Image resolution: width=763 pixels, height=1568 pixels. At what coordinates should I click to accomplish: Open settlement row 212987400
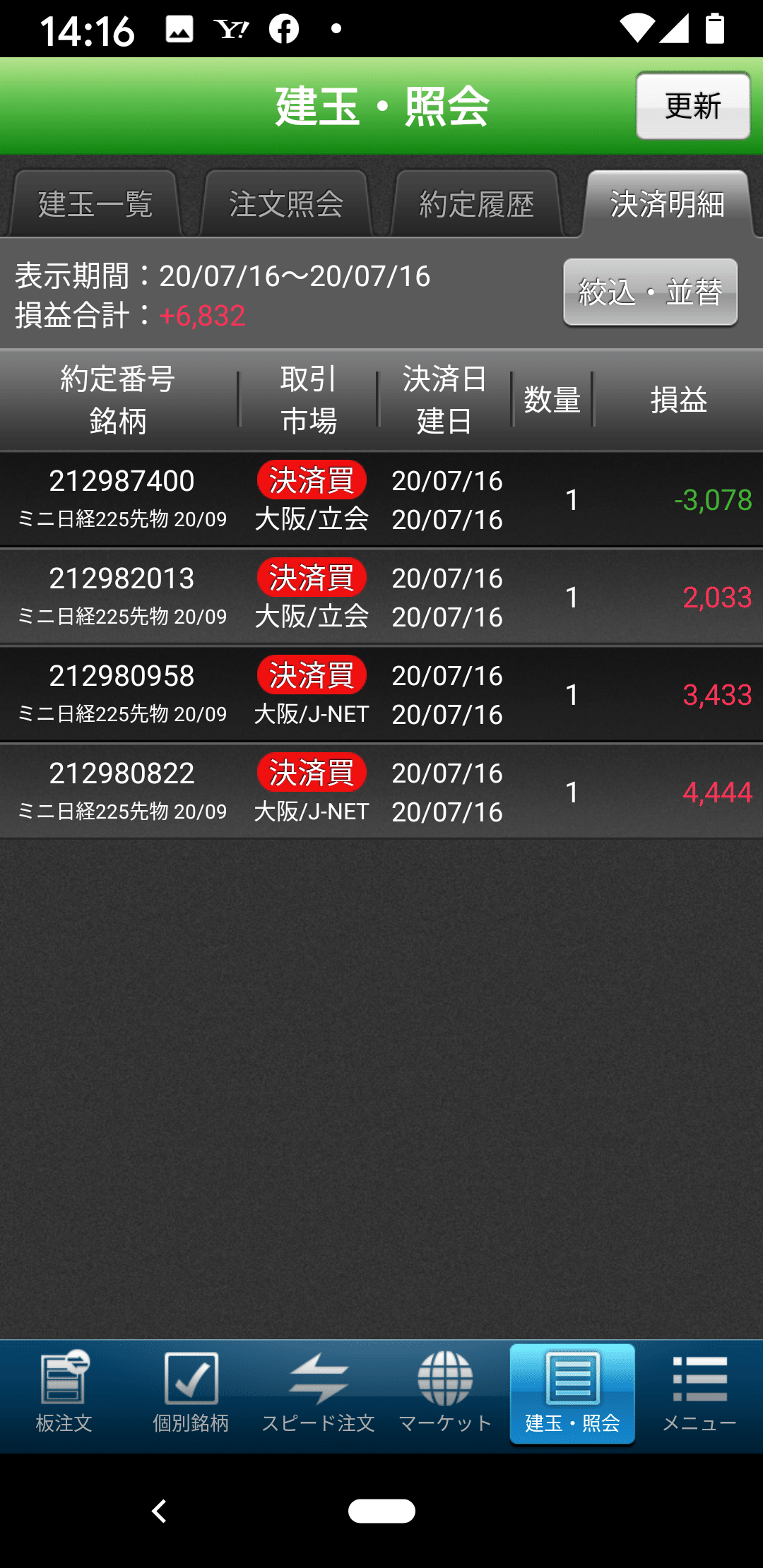381,500
